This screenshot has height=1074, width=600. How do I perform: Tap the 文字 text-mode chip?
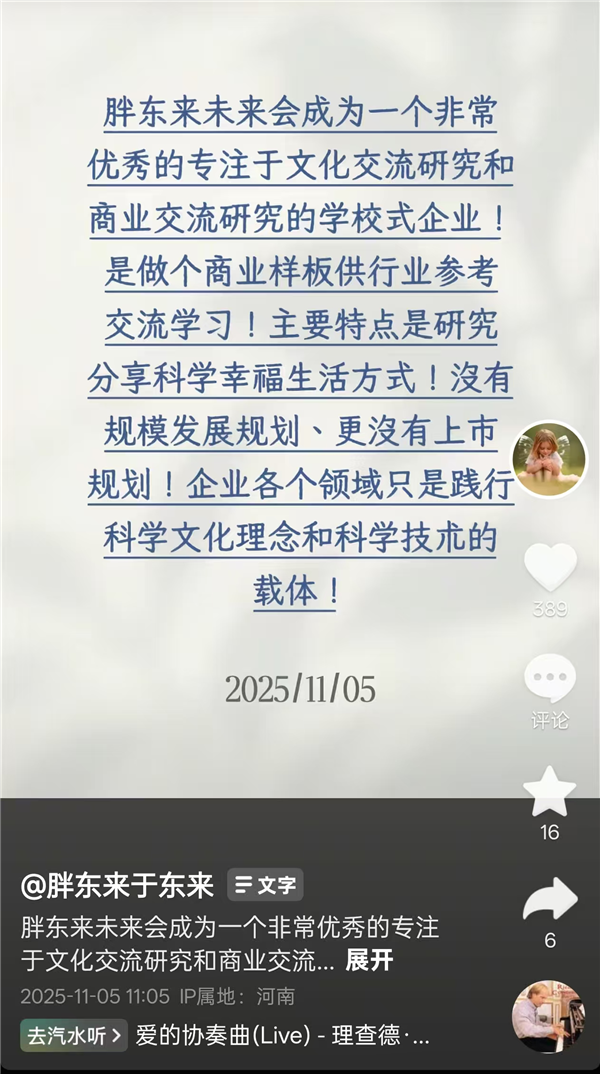coord(265,885)
